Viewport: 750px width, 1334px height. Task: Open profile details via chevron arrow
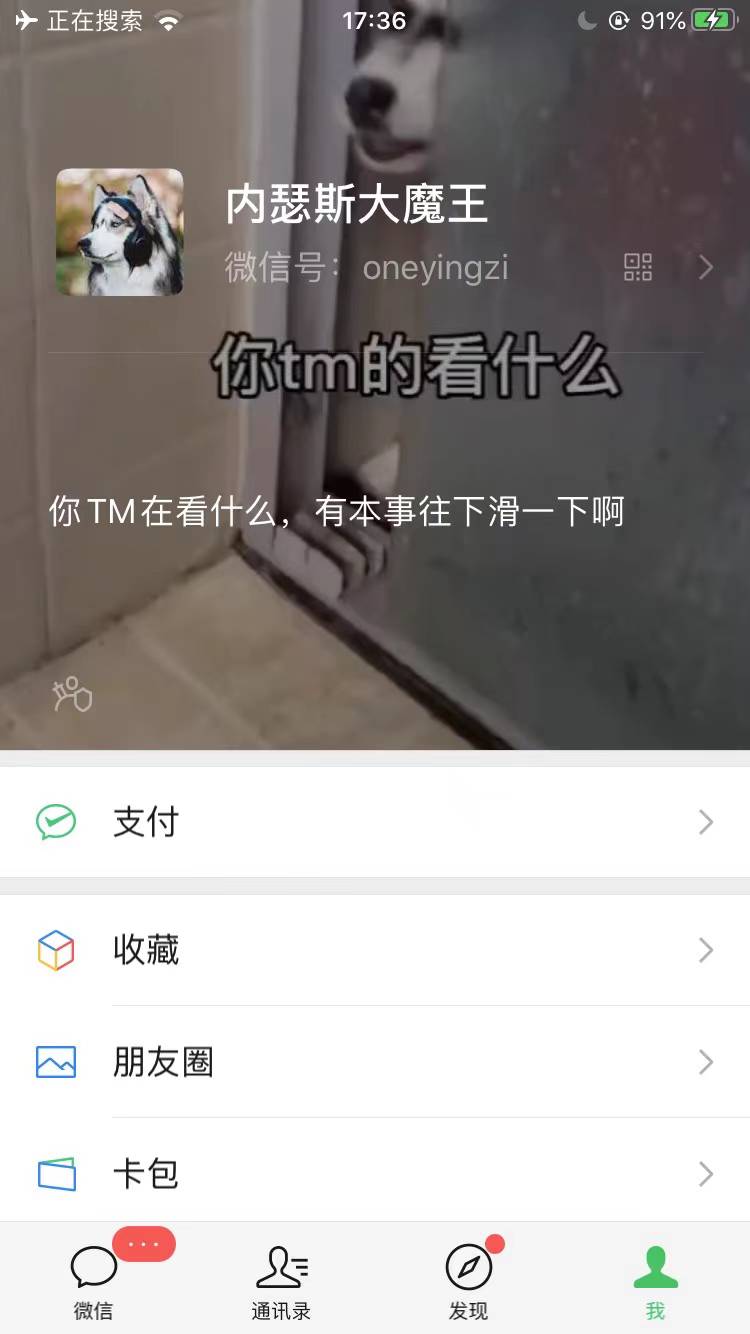[706, 267]
